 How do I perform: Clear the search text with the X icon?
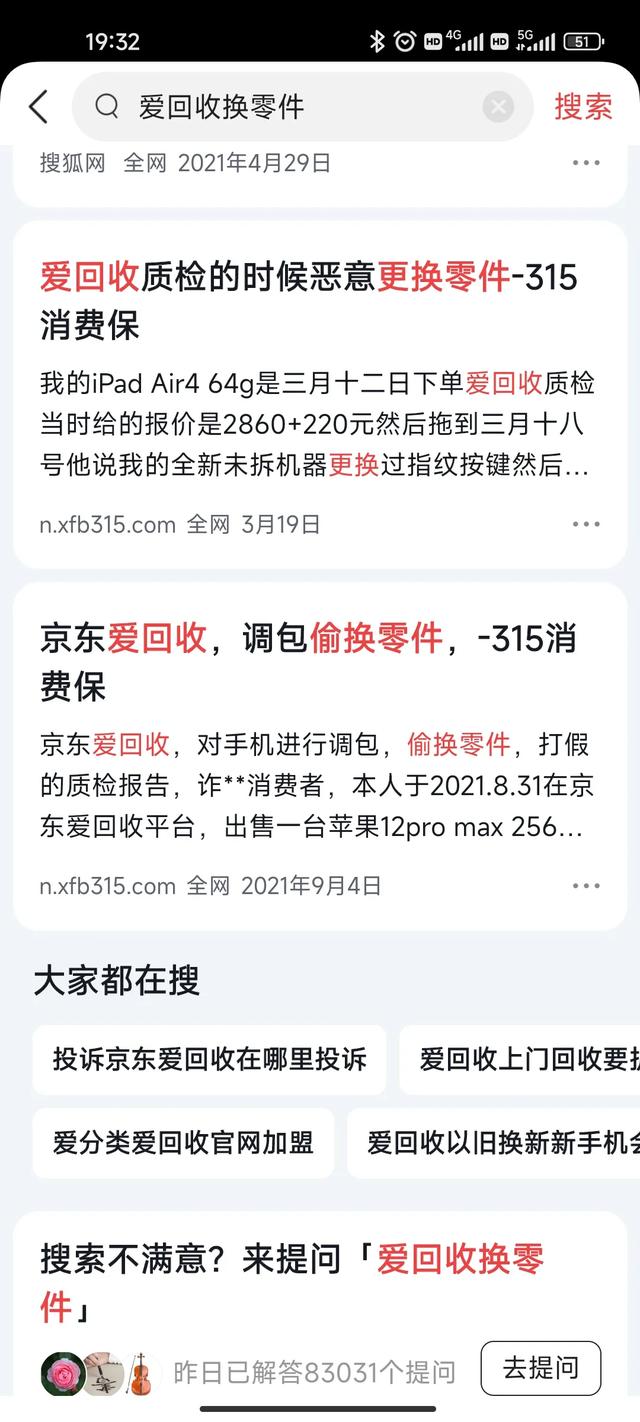pyautogui.click(x=498, y=107)
